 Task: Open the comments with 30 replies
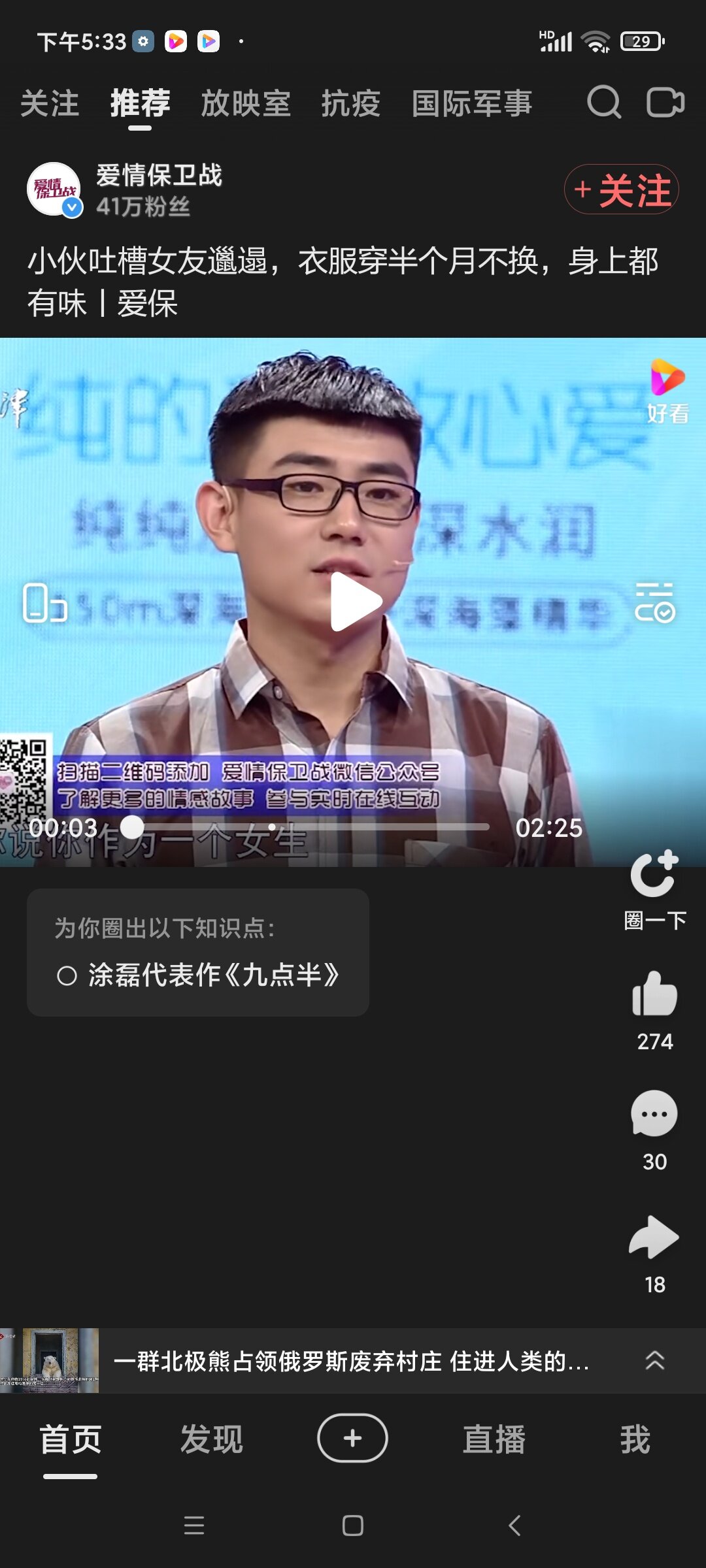tap(654, 1115)
